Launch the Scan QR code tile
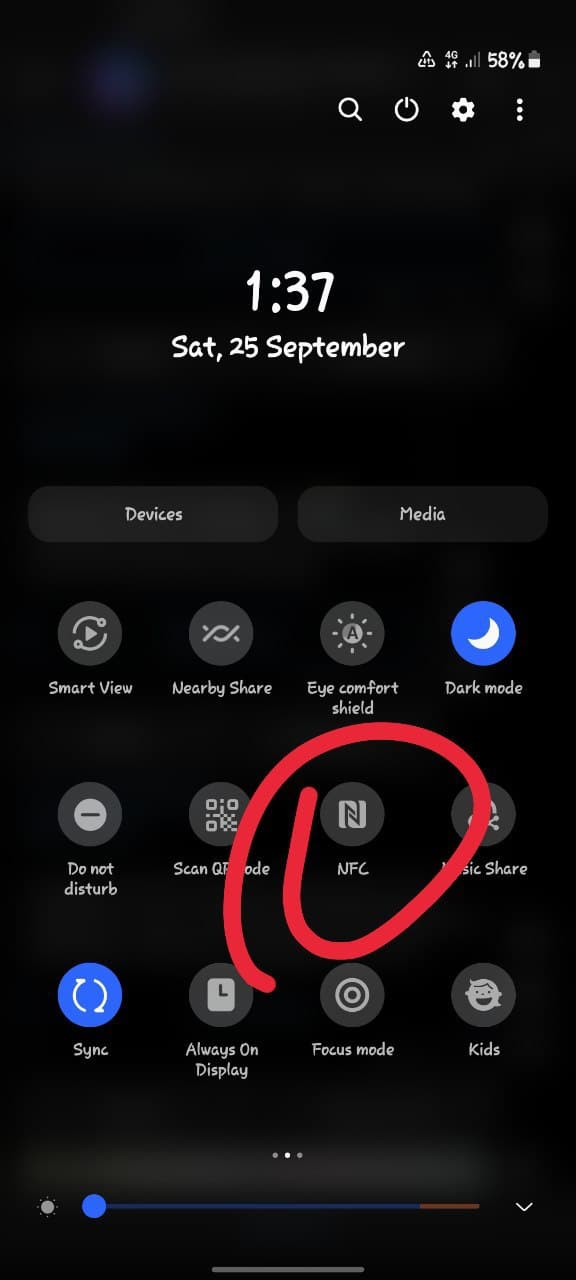The image size is (576, 1280). pos(221,814)
